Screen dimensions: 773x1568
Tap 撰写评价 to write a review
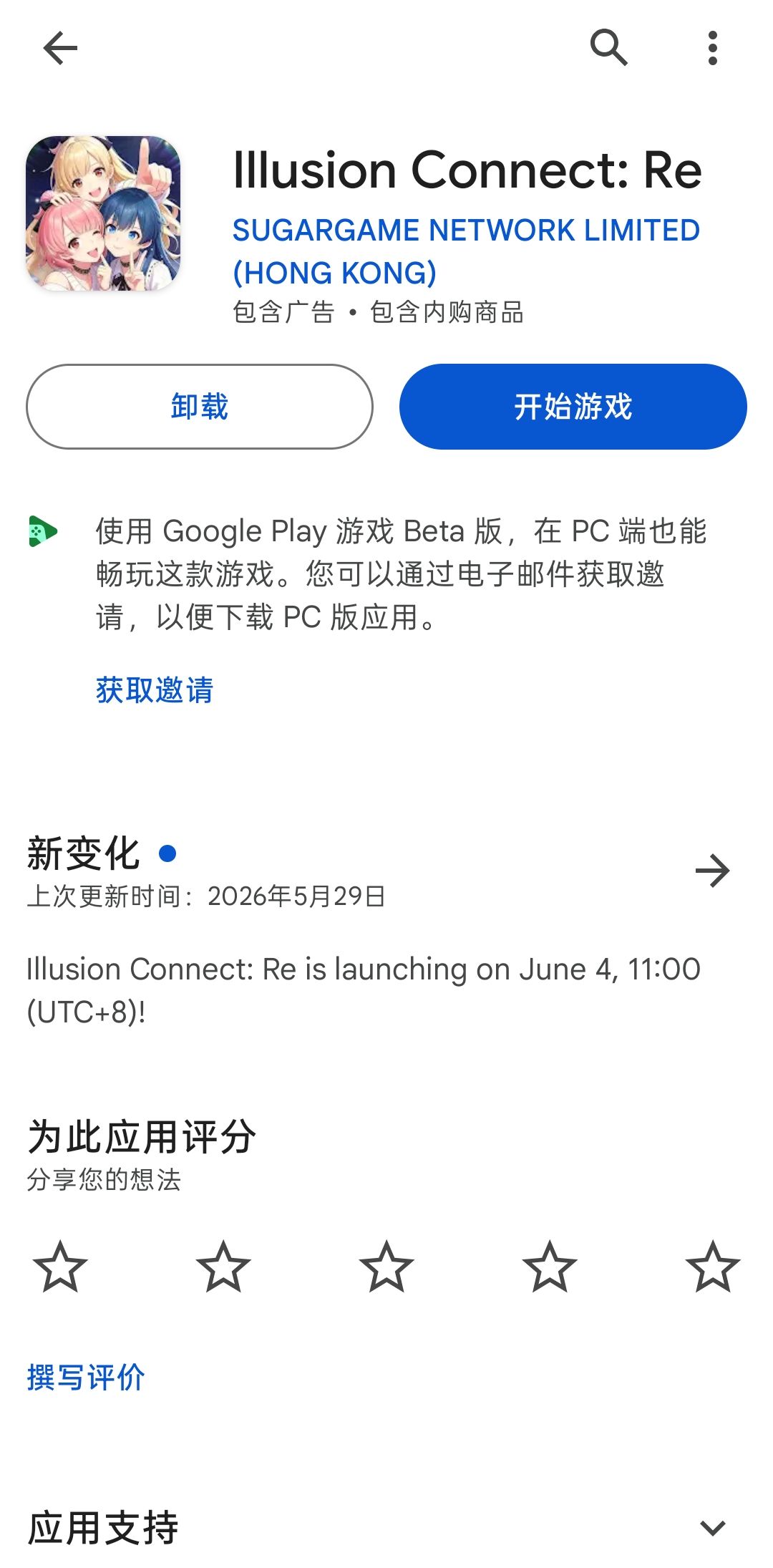tap(86, 1378)
